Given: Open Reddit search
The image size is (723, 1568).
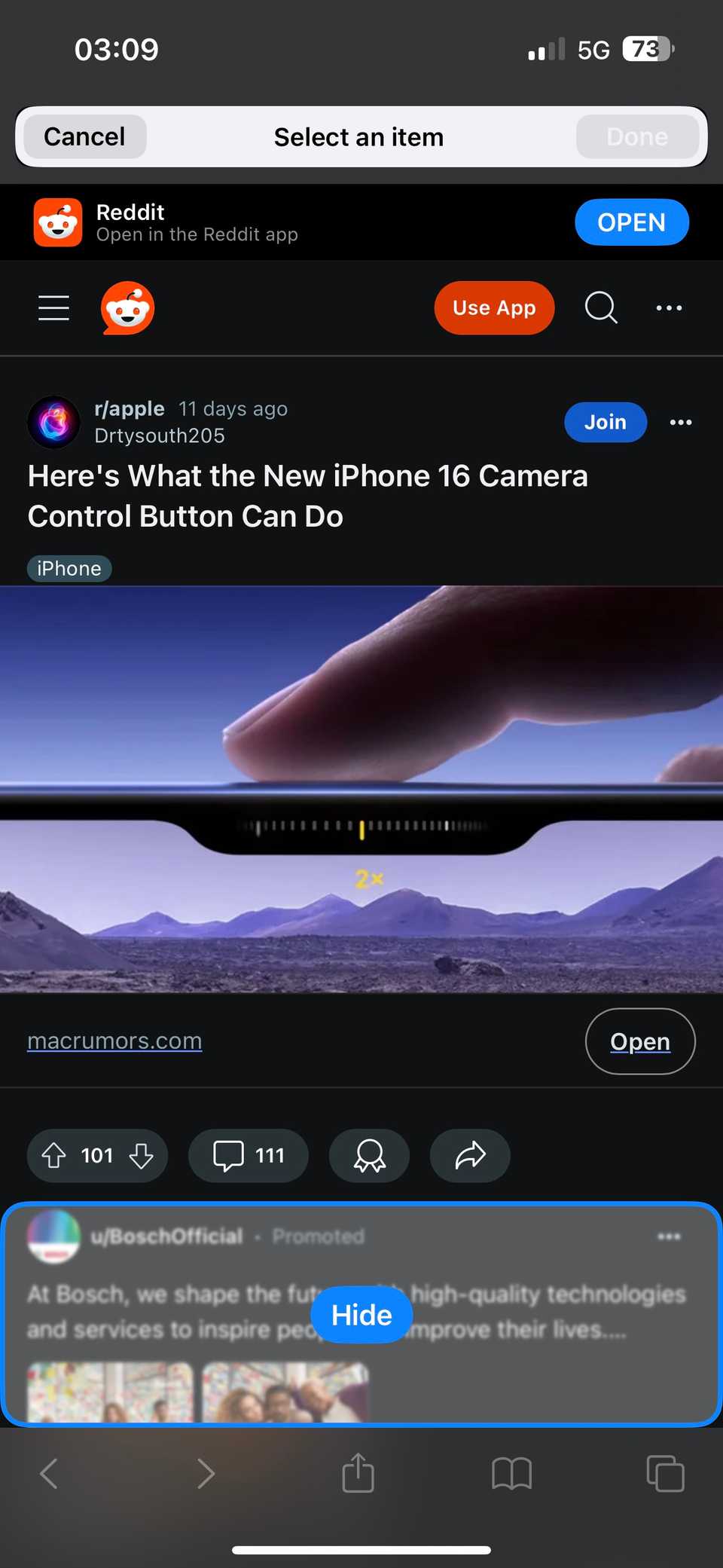Looking at the screenshot, I should pyautogui.click(x=601, y=308).
